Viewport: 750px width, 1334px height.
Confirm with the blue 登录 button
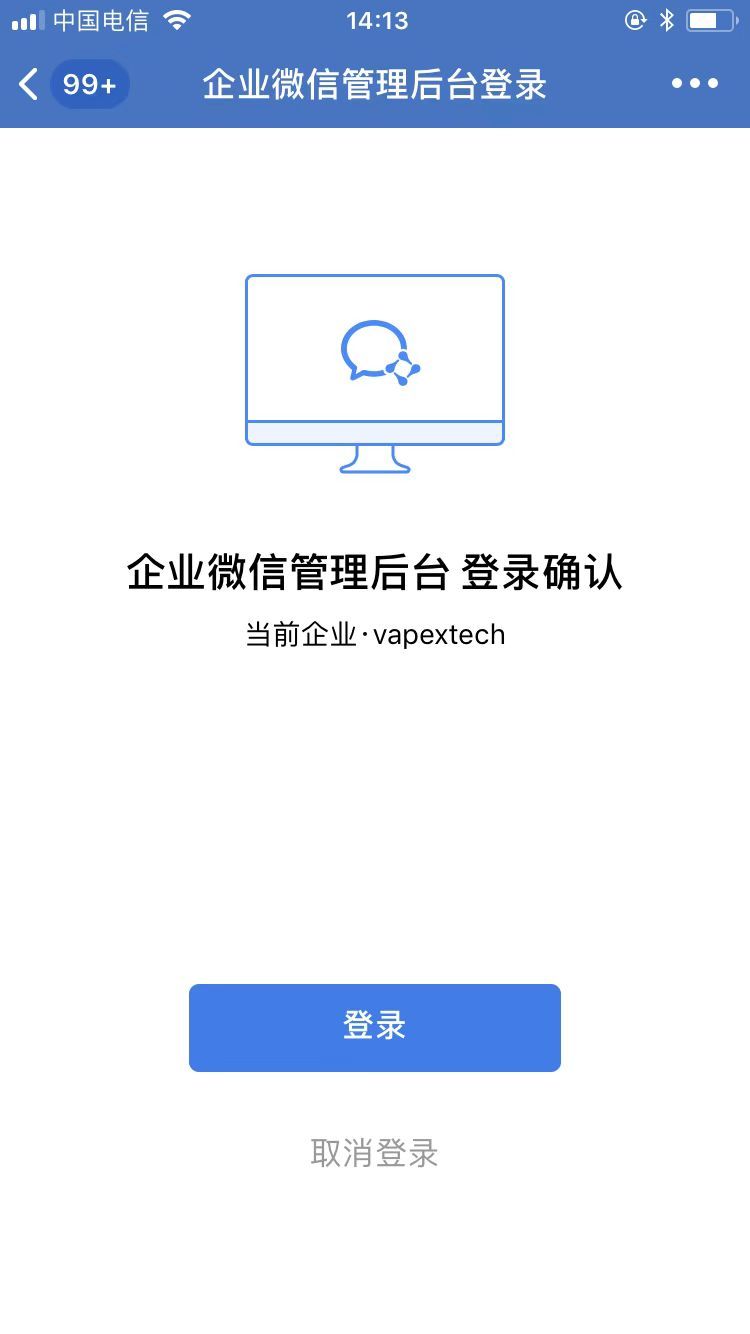[374, 1027]
